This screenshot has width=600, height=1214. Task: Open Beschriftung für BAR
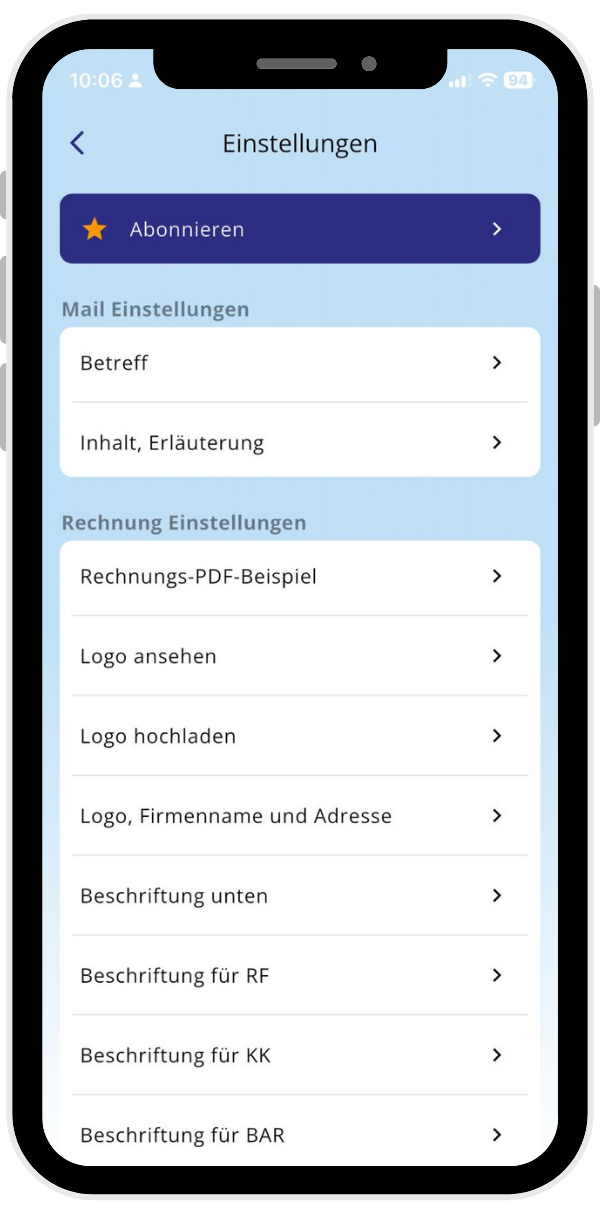pos(300,1135)
